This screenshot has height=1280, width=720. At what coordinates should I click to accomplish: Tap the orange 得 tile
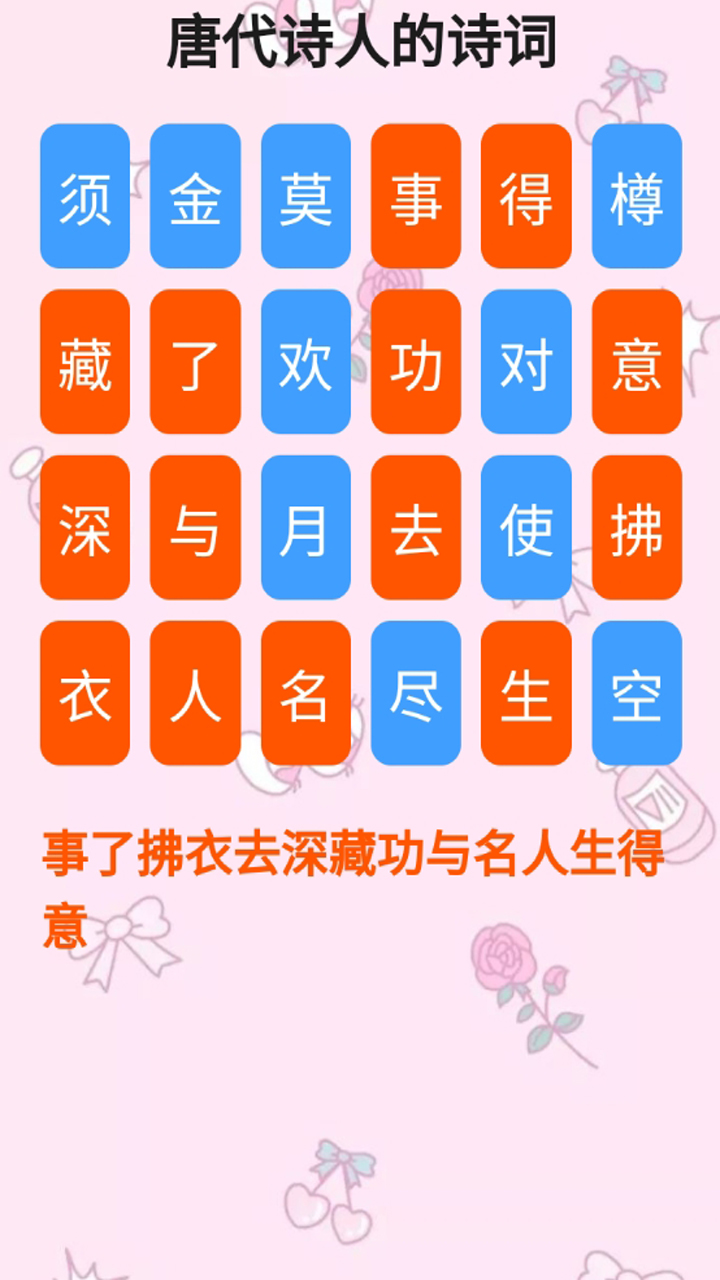[x=526, y=196]
